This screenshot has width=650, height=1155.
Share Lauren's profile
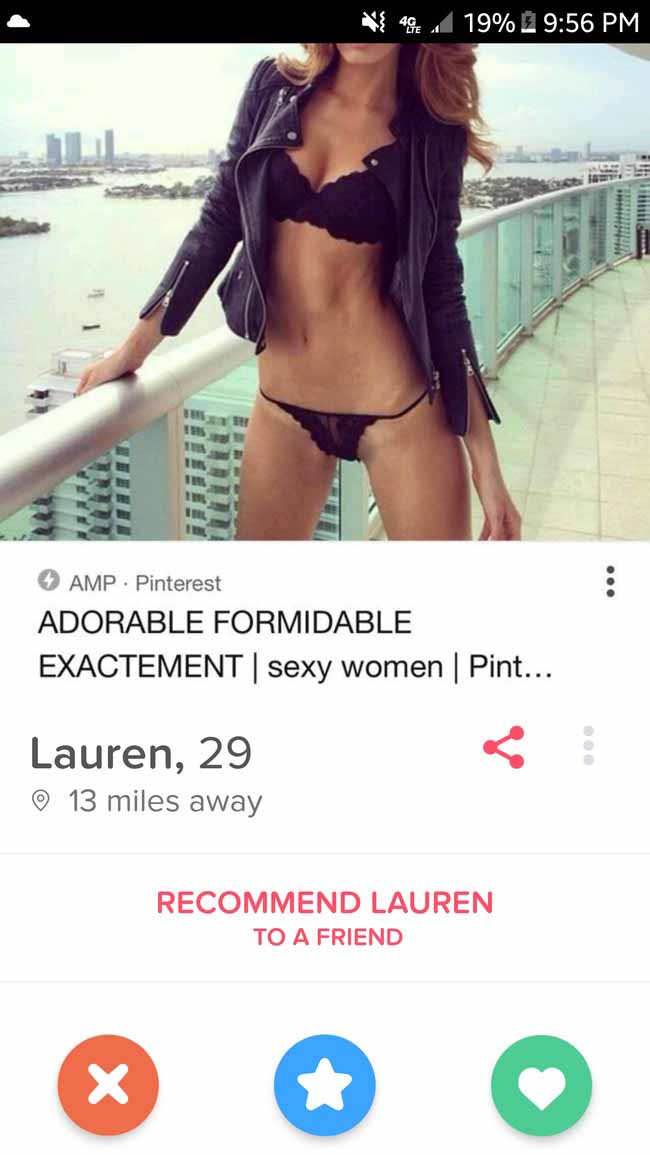click(503, 747)
